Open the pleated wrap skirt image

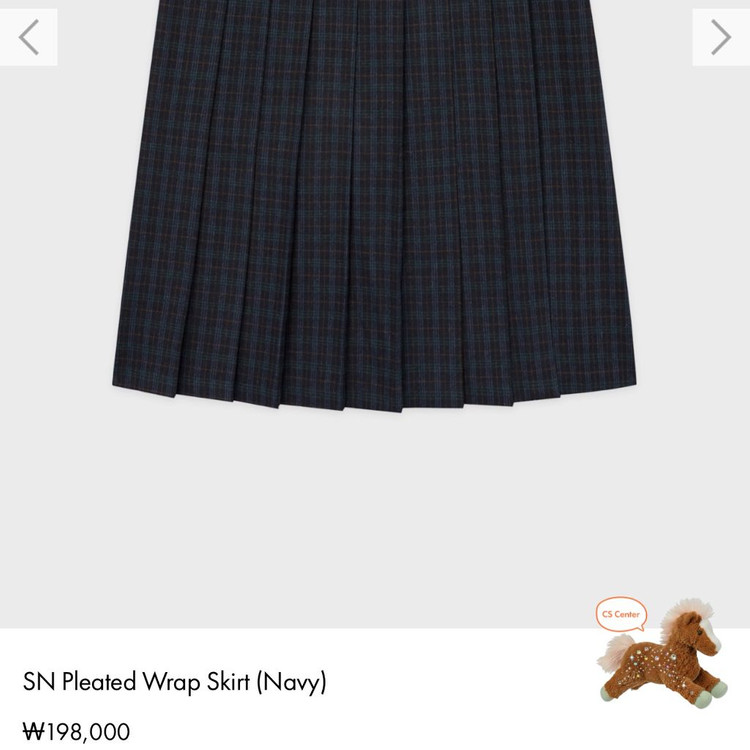click(x=374, y=220)
